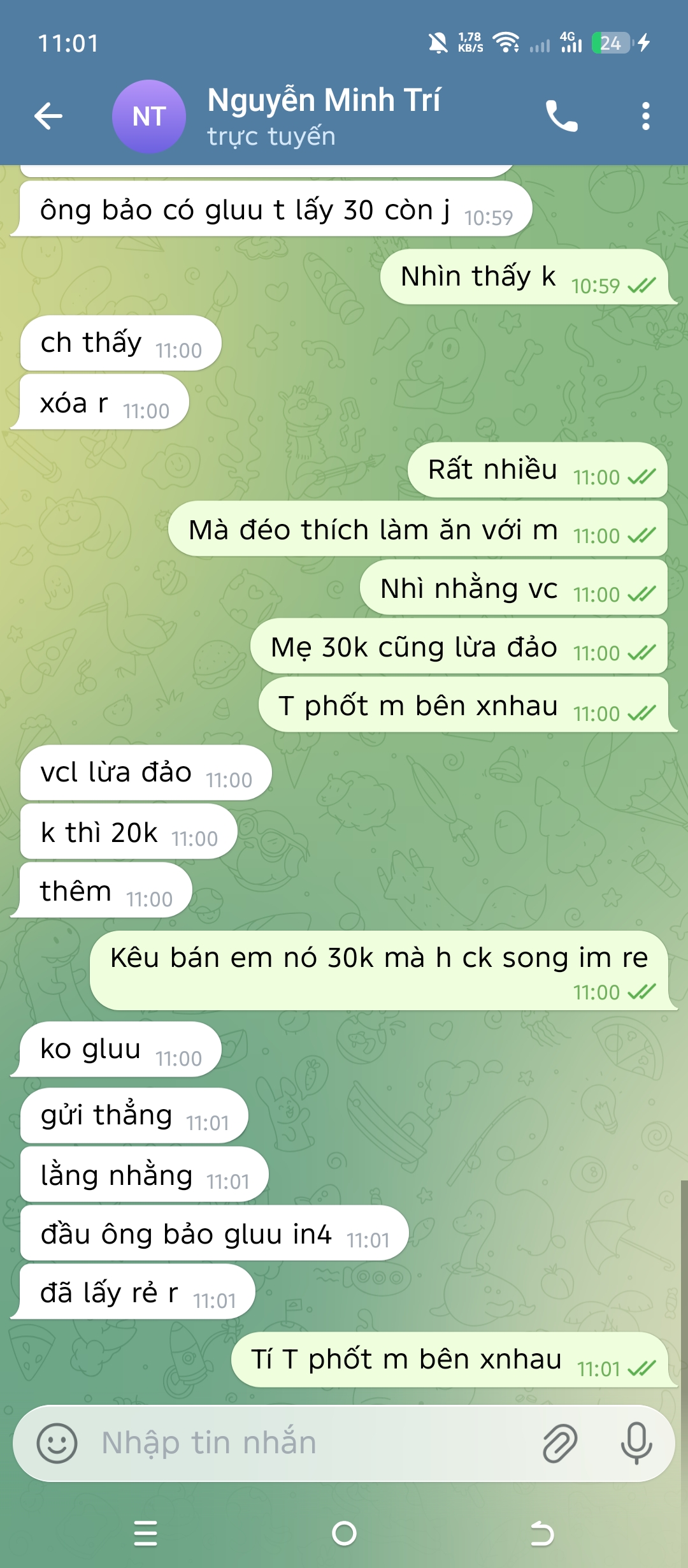Viewport: 688px width, 1568px height.
Task: Open Nguyễn Minh Trí's chat info from header
Action: click(325, 116)
